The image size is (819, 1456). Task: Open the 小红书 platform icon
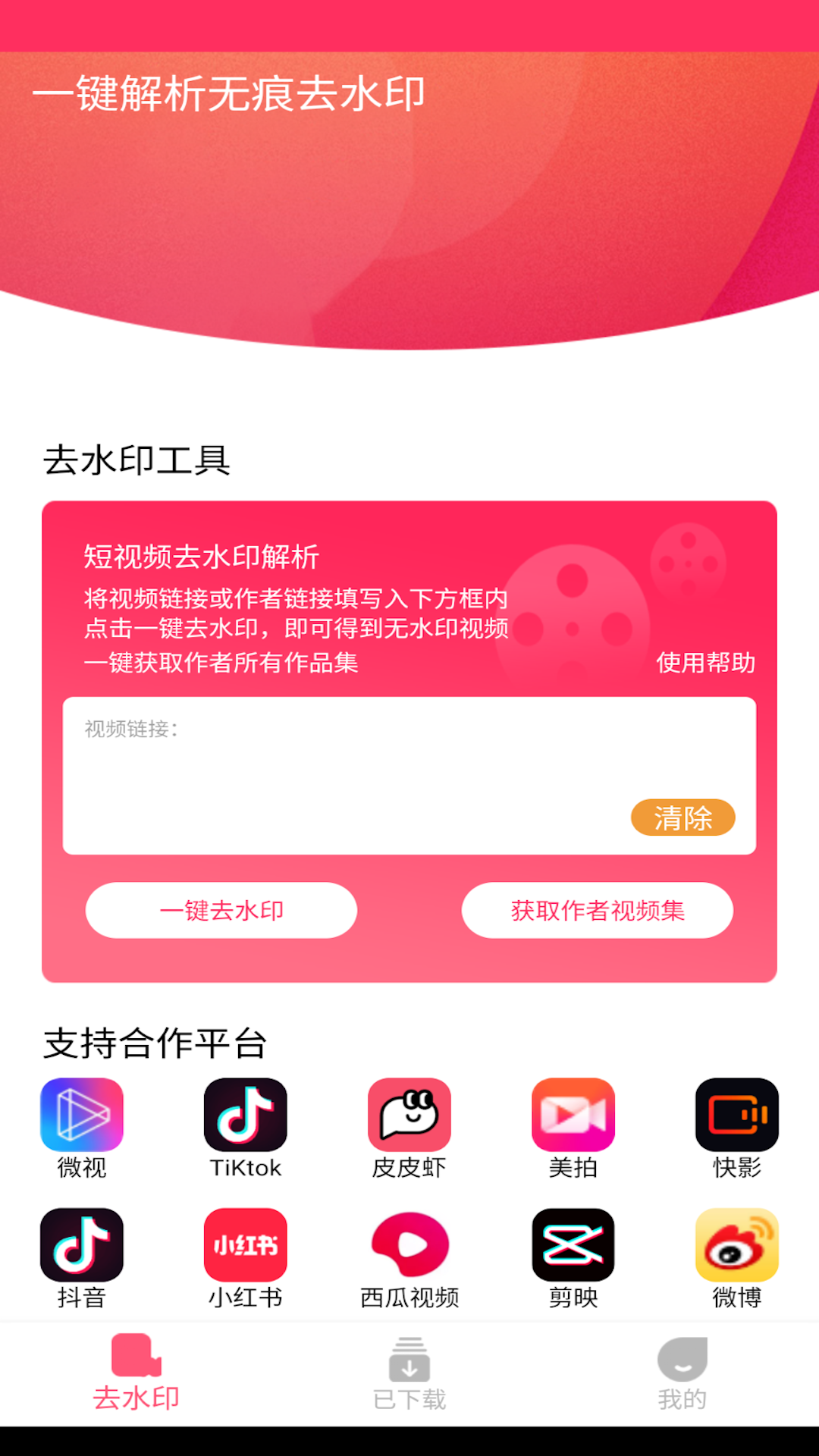tap(246, 1245)
